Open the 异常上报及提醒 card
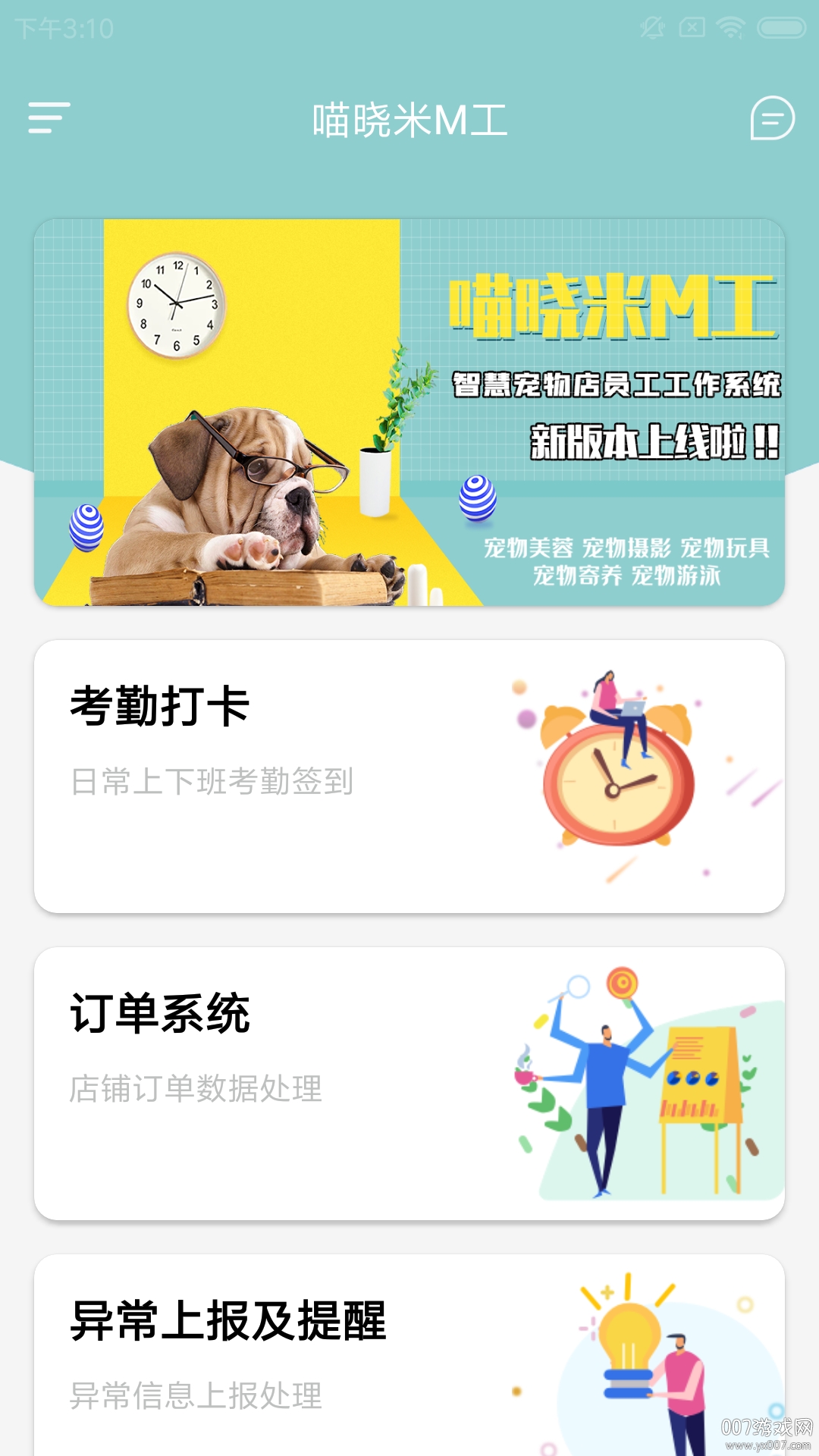Viewport: 819px width, 1456px height. pyautogui.click(x=409, y=1354)
